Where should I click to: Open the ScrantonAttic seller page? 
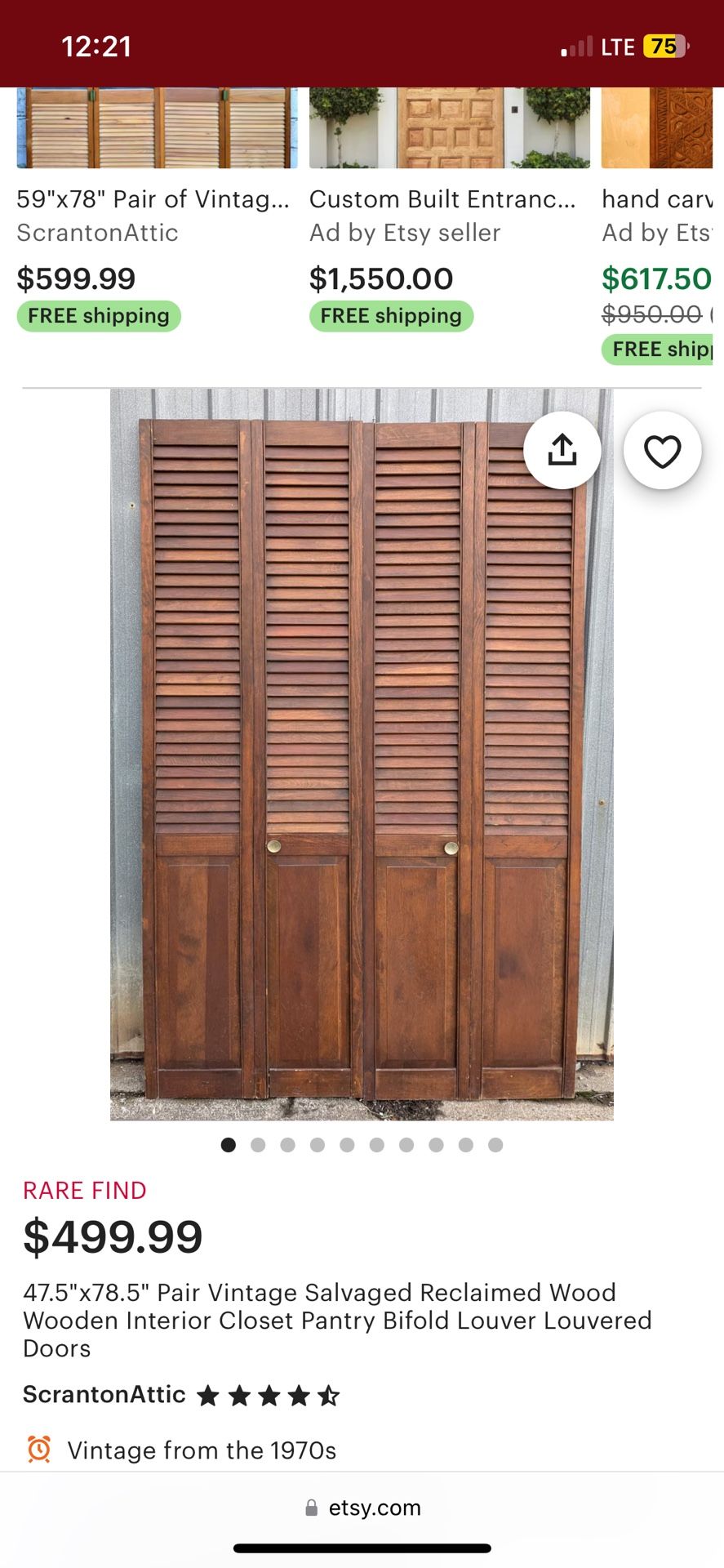click(104, 1394)
